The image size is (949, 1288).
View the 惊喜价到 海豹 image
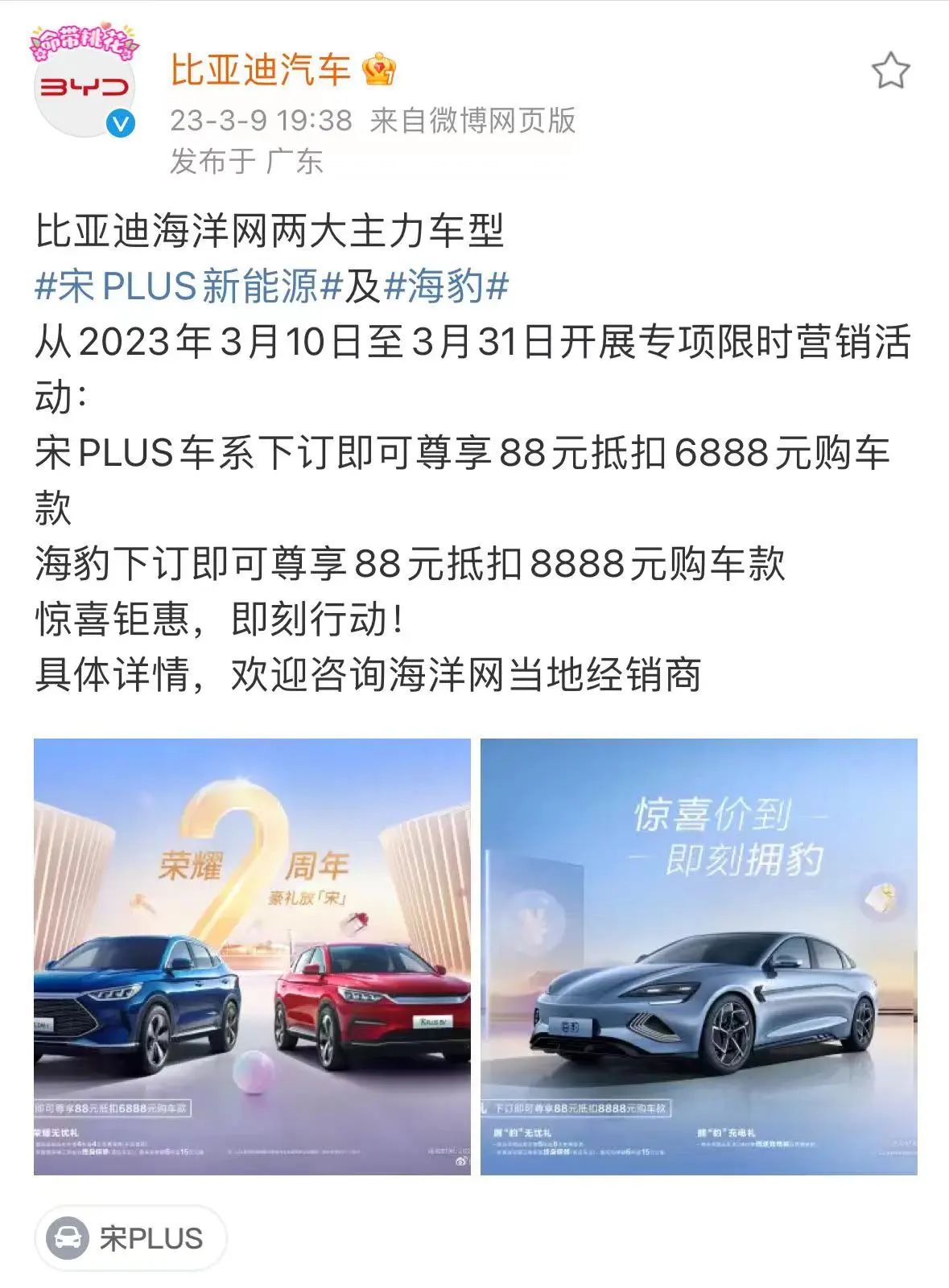tap(699, 956)
